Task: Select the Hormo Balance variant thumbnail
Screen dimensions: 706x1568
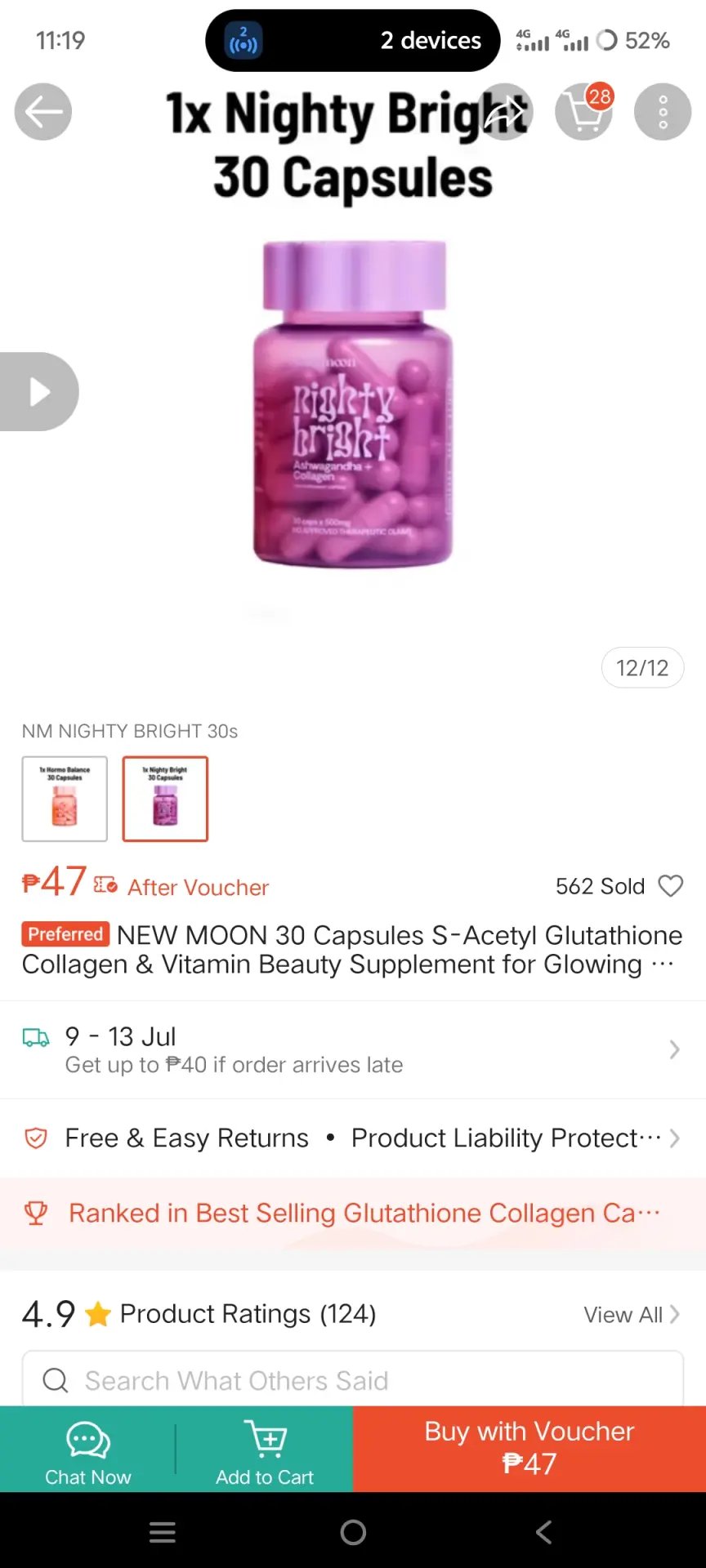Action: [65, 799]
